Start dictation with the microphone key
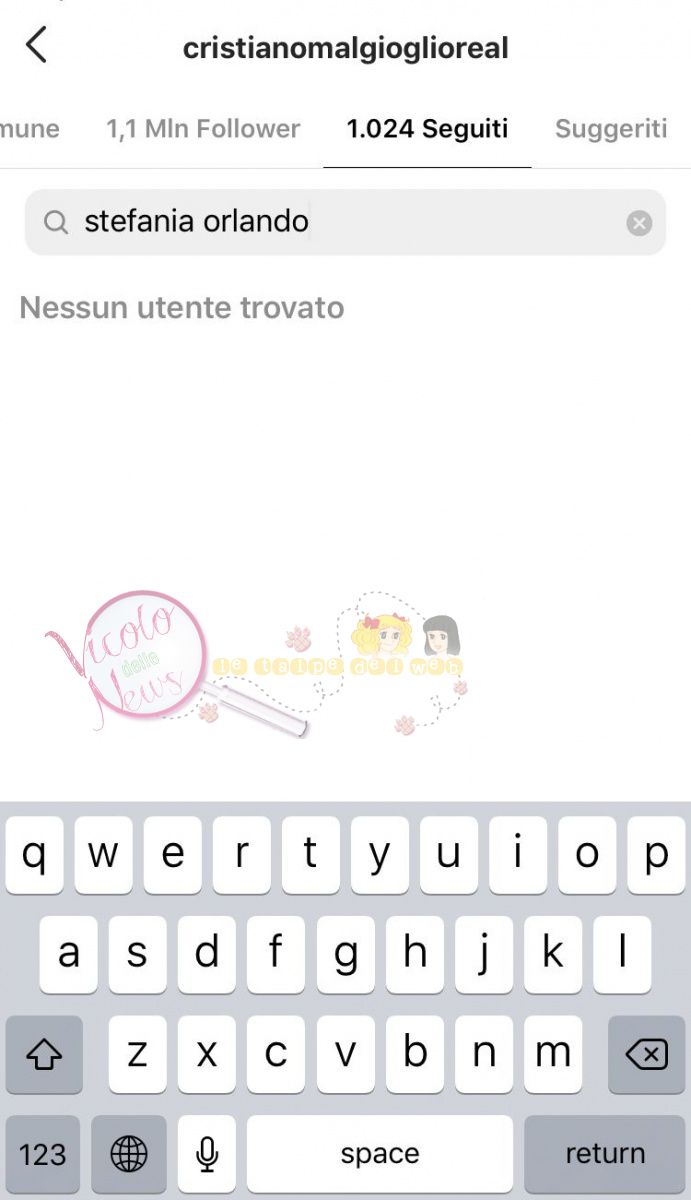Image resolution: width=691 pixels, height=1200 pixels. 207,1154
